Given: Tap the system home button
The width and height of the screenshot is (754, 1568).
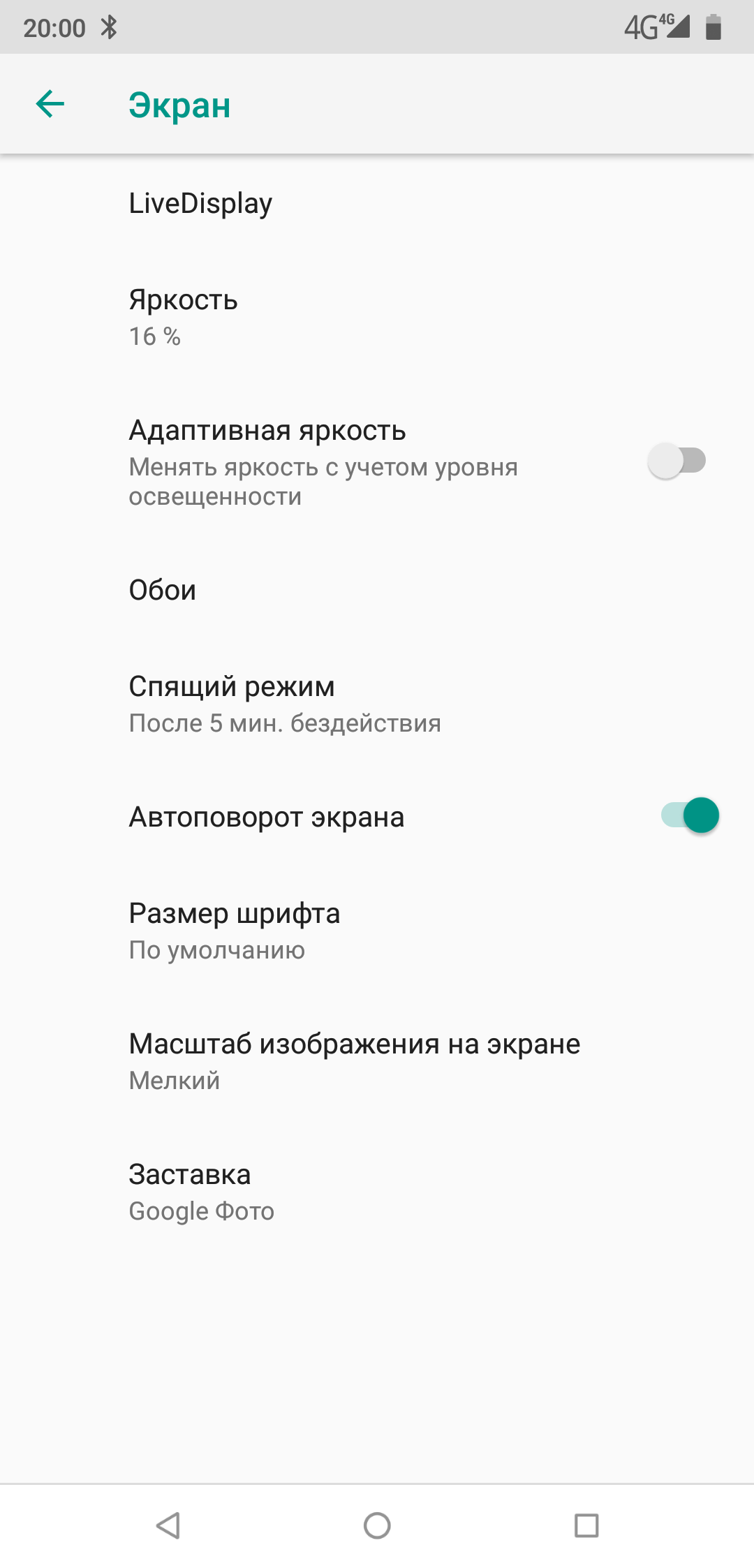Looking at the screenshot, I should click(377, 1525).
